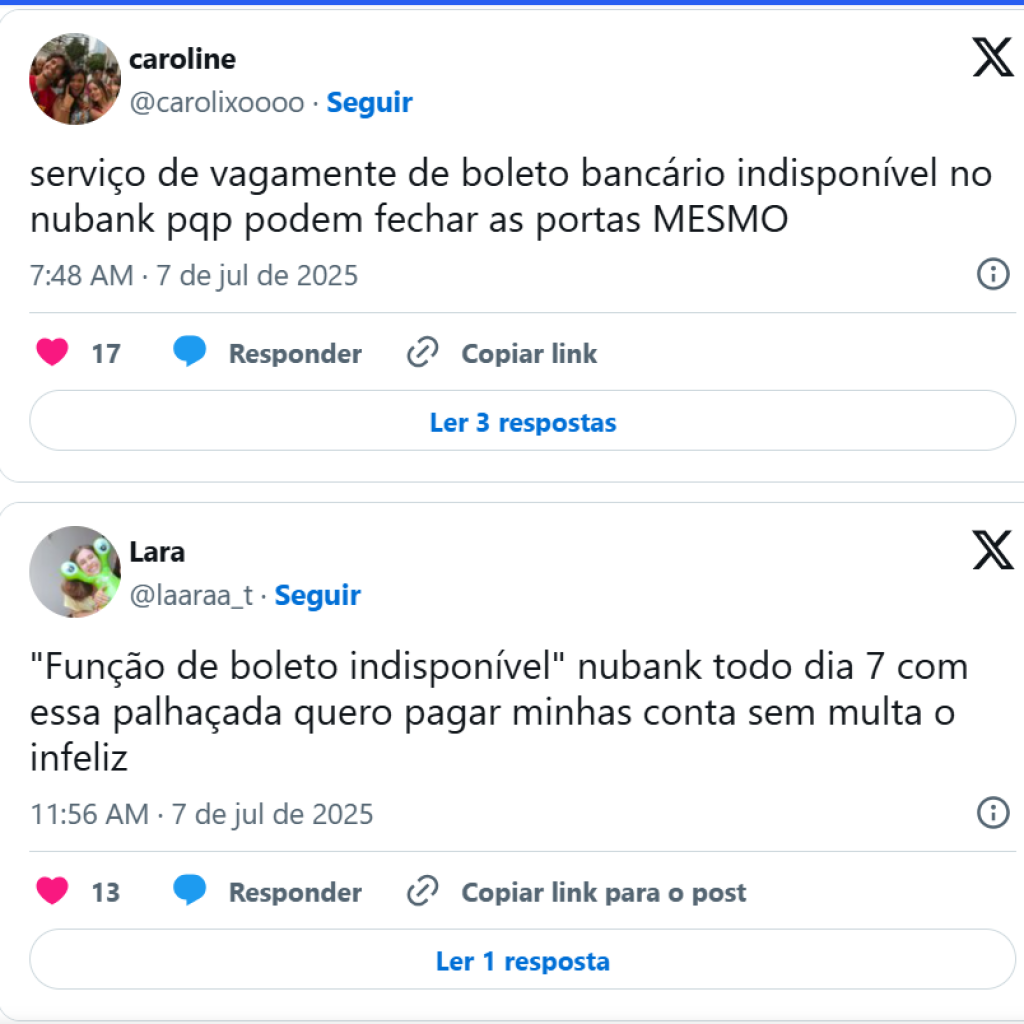Reply to caroline's tweet
Image resolution: width=1024 pixels, height=1024 pixels.
pyautogui.click(x=268, y=353)
